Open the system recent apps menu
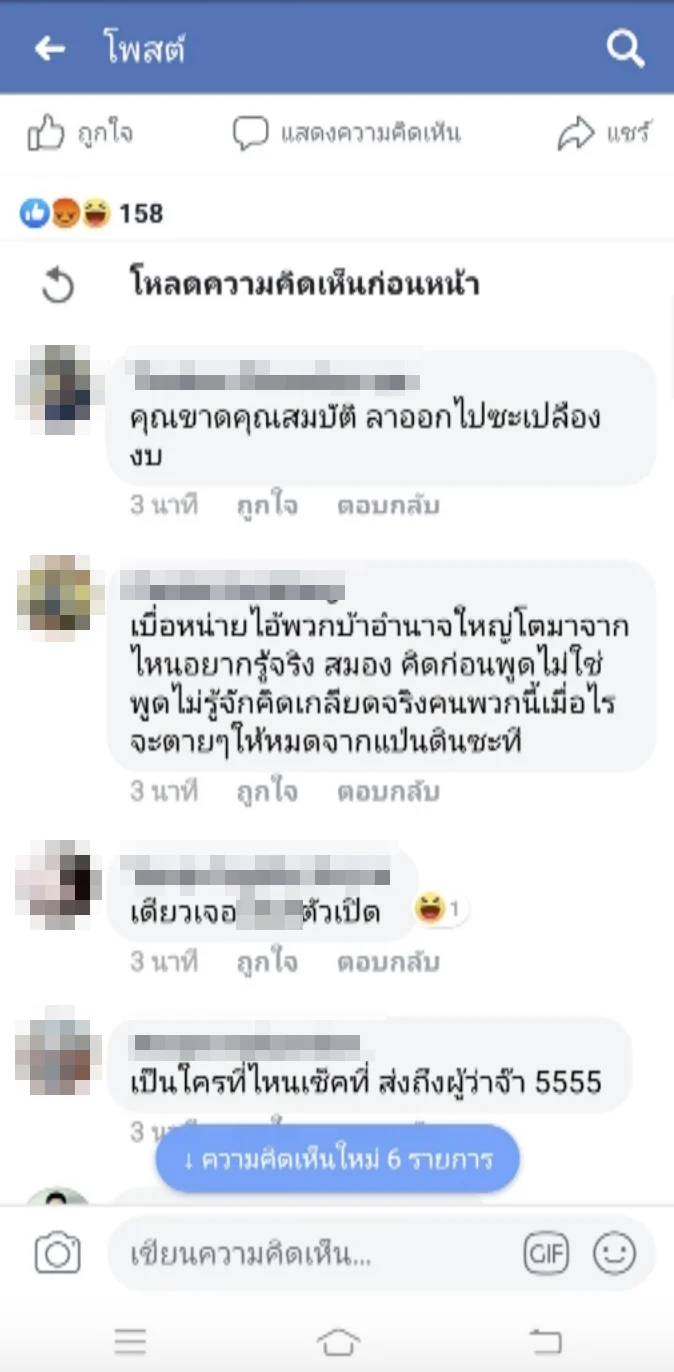Image resolution: width=674 pixels, height=1372 pixels. 130,1341
